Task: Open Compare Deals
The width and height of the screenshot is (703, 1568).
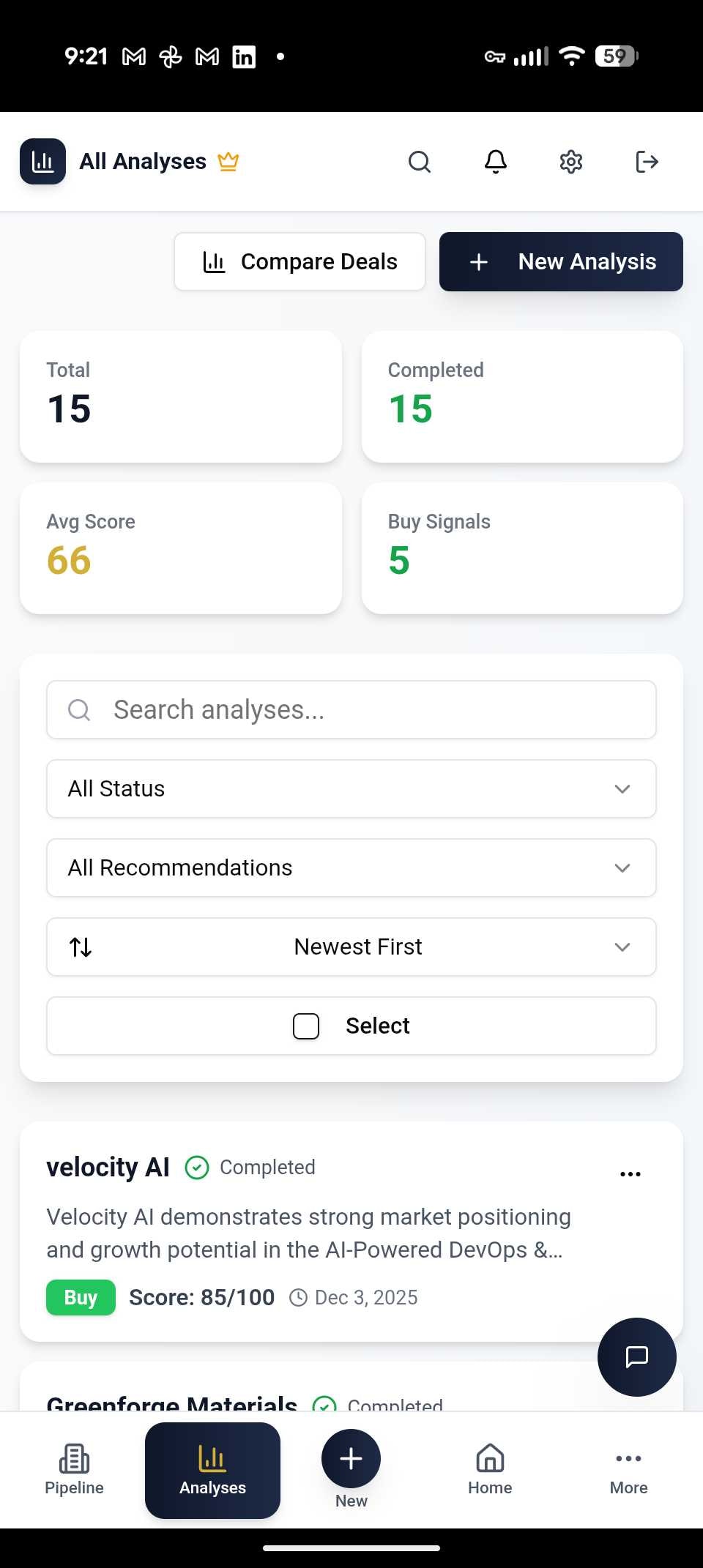Action: [300, 261]
